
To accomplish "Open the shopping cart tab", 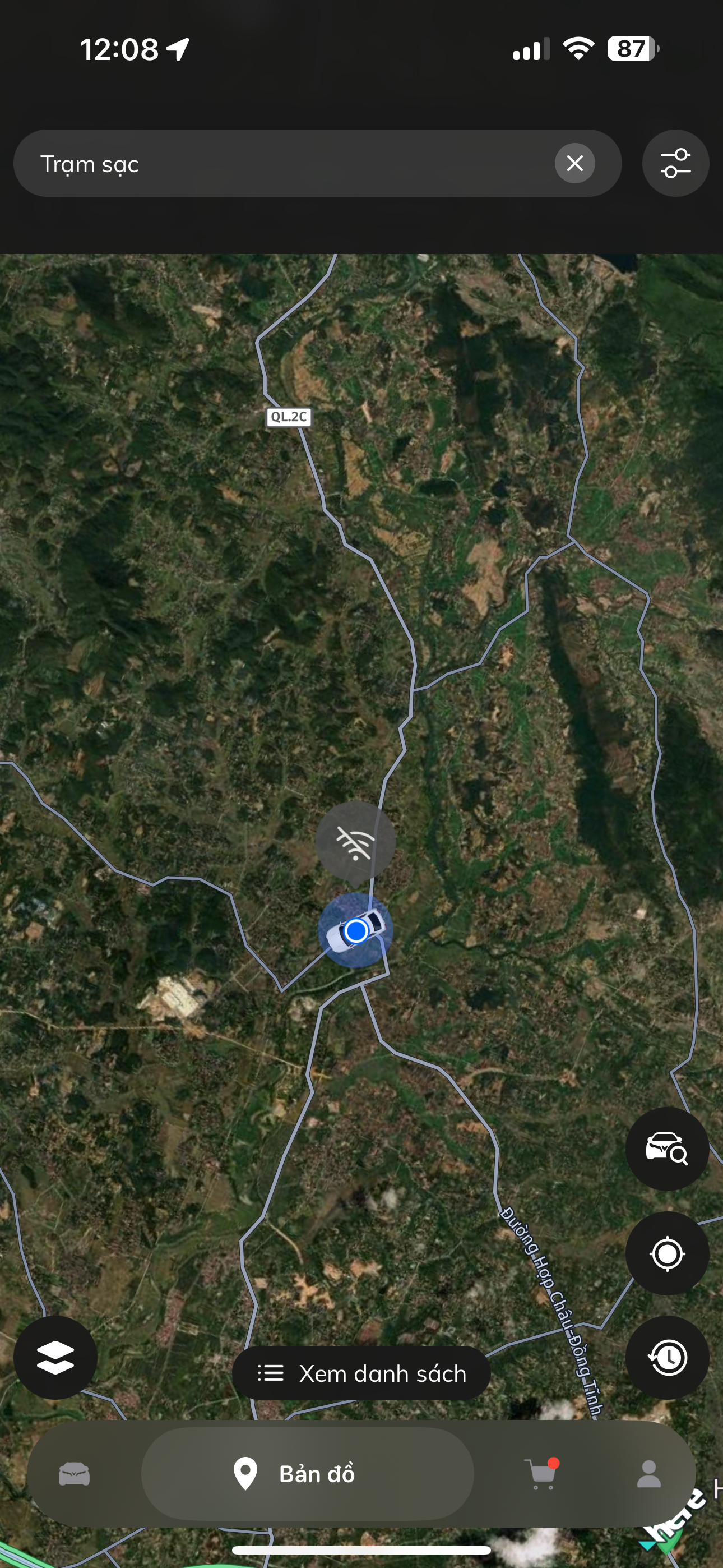I will click(x=543, y=1474).
